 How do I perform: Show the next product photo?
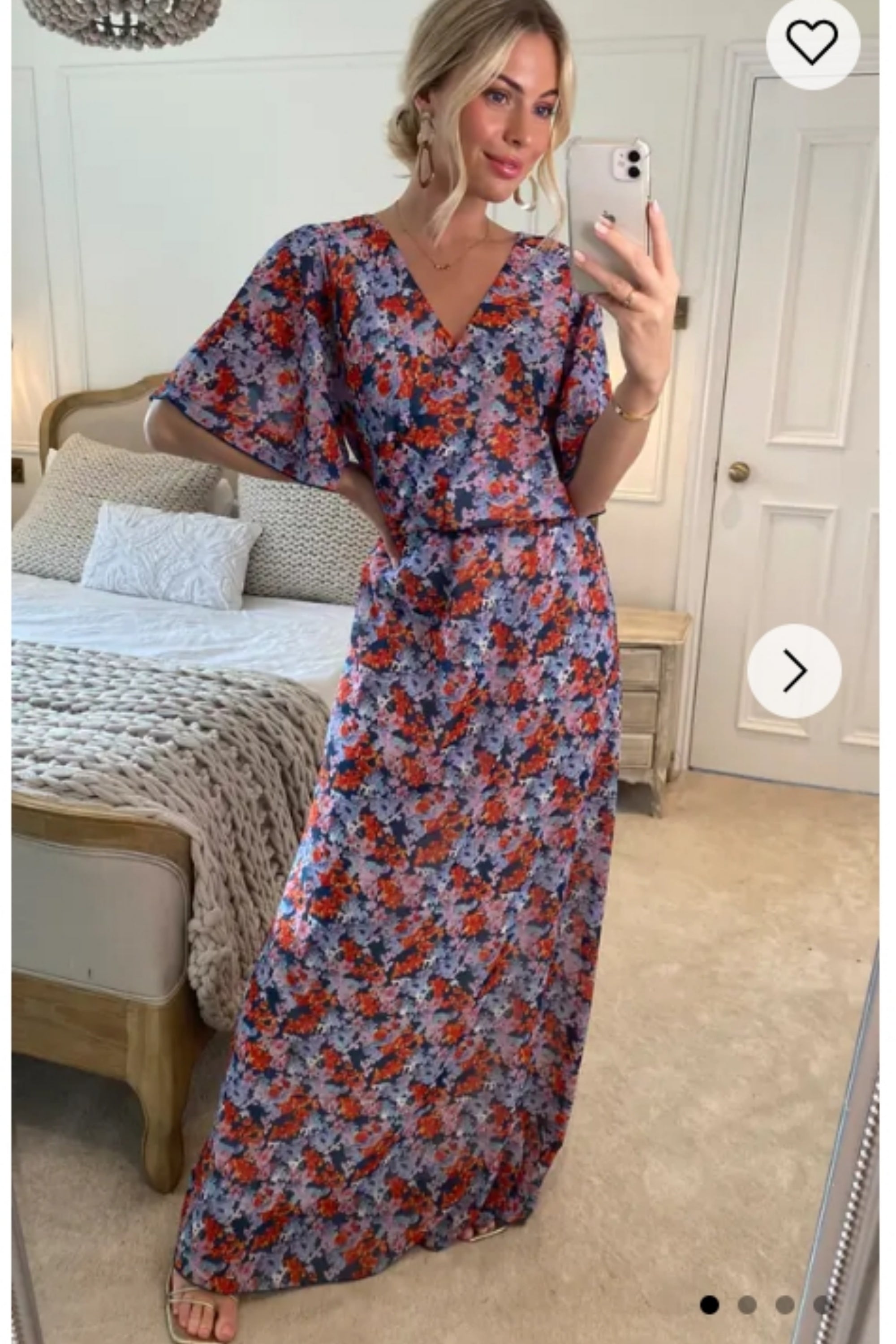(794, 671)
